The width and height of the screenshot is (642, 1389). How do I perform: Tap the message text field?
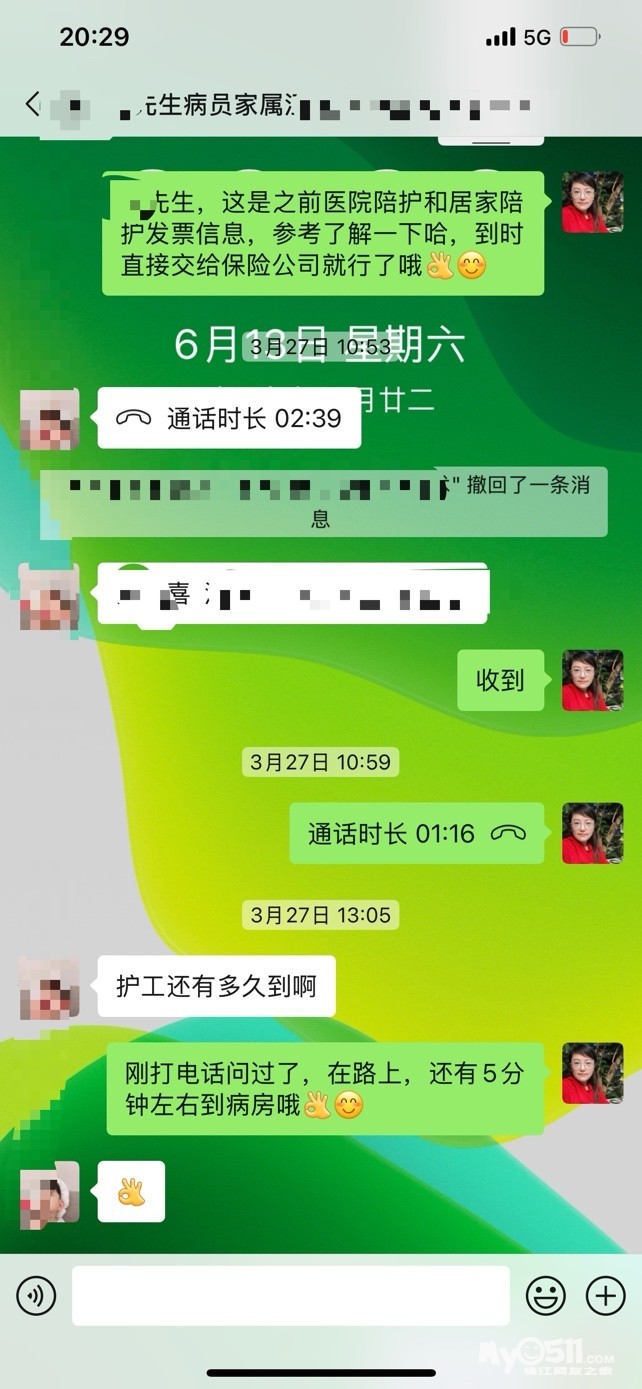click(290, 1296)
